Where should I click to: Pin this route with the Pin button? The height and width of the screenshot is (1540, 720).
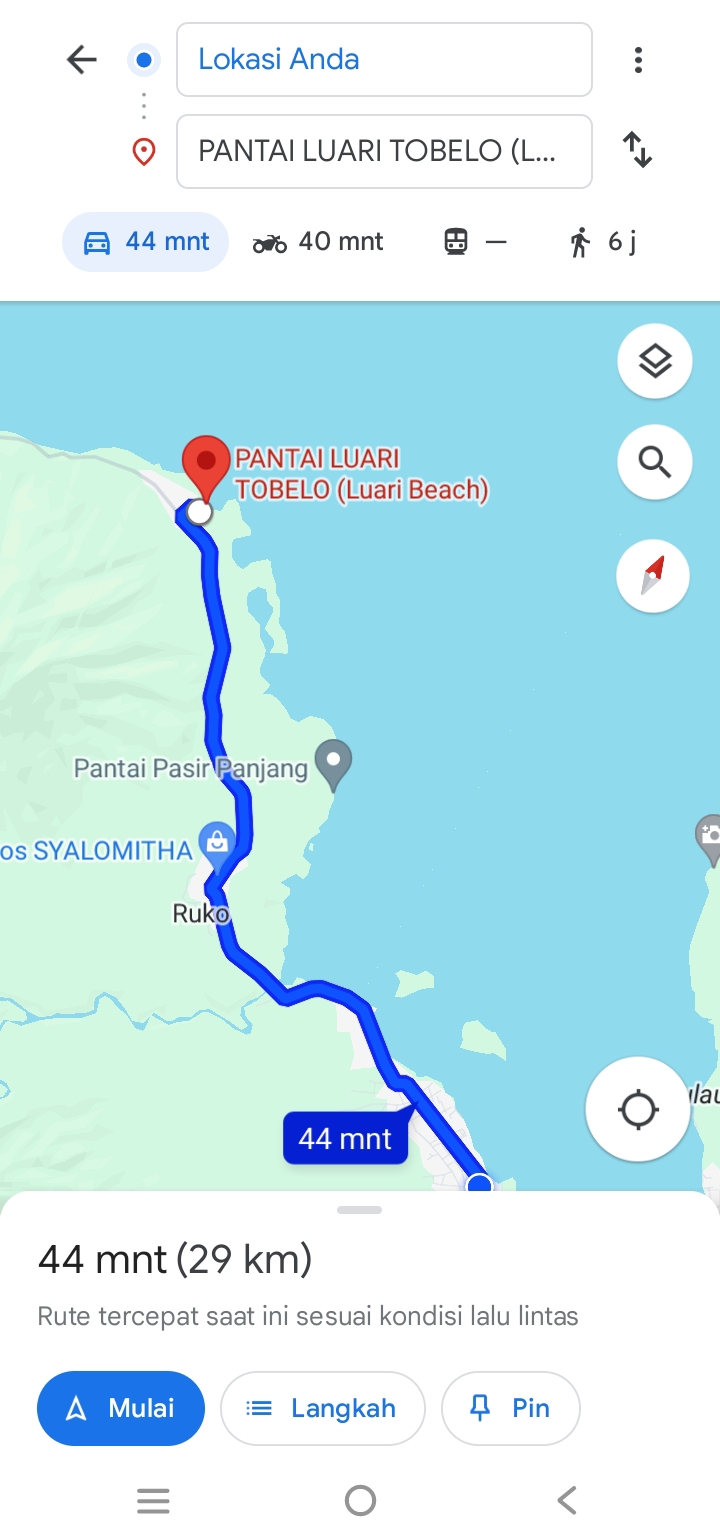[511, 1408]
